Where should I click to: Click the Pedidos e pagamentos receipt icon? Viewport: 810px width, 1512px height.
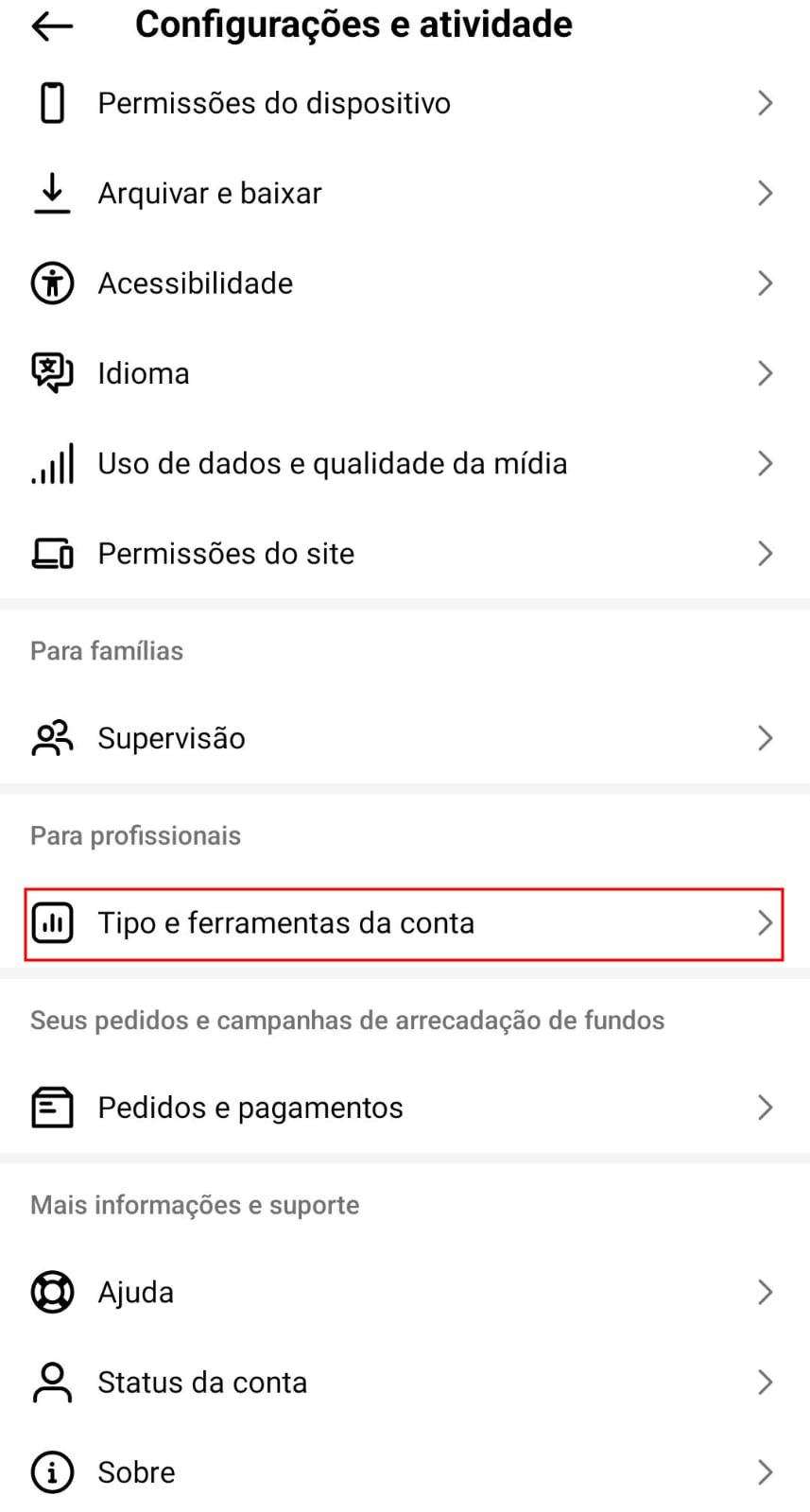coord(52,1108)
